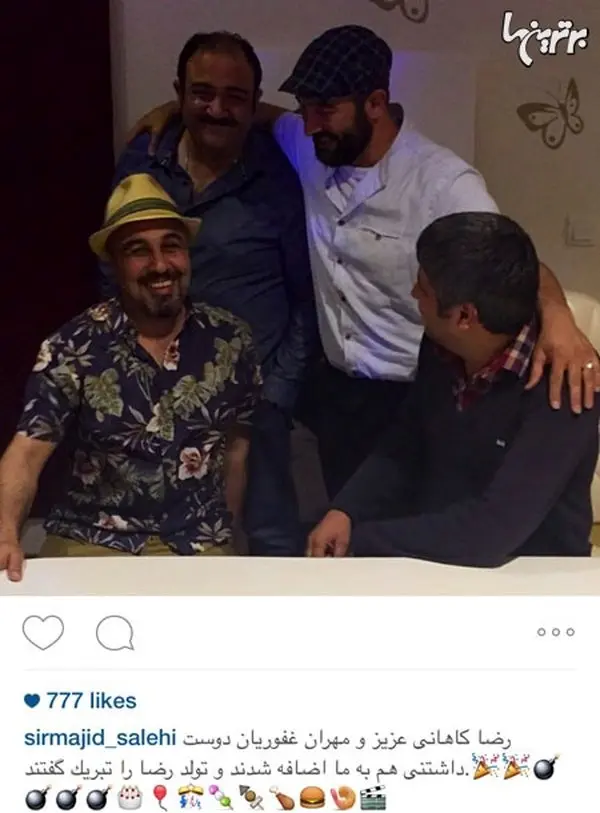Open comments via the speech bubble icon

[114, 632]
